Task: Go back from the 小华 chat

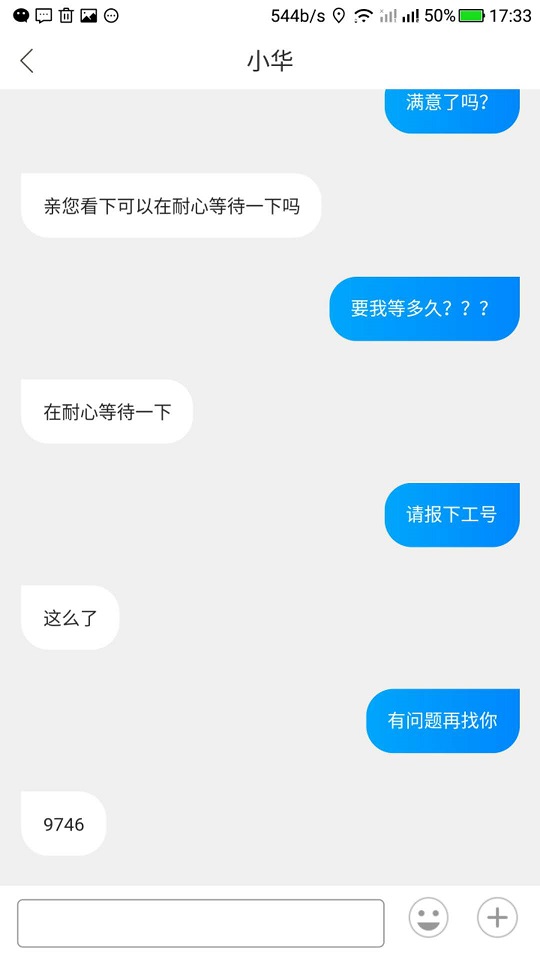Action: click(26, 61)
